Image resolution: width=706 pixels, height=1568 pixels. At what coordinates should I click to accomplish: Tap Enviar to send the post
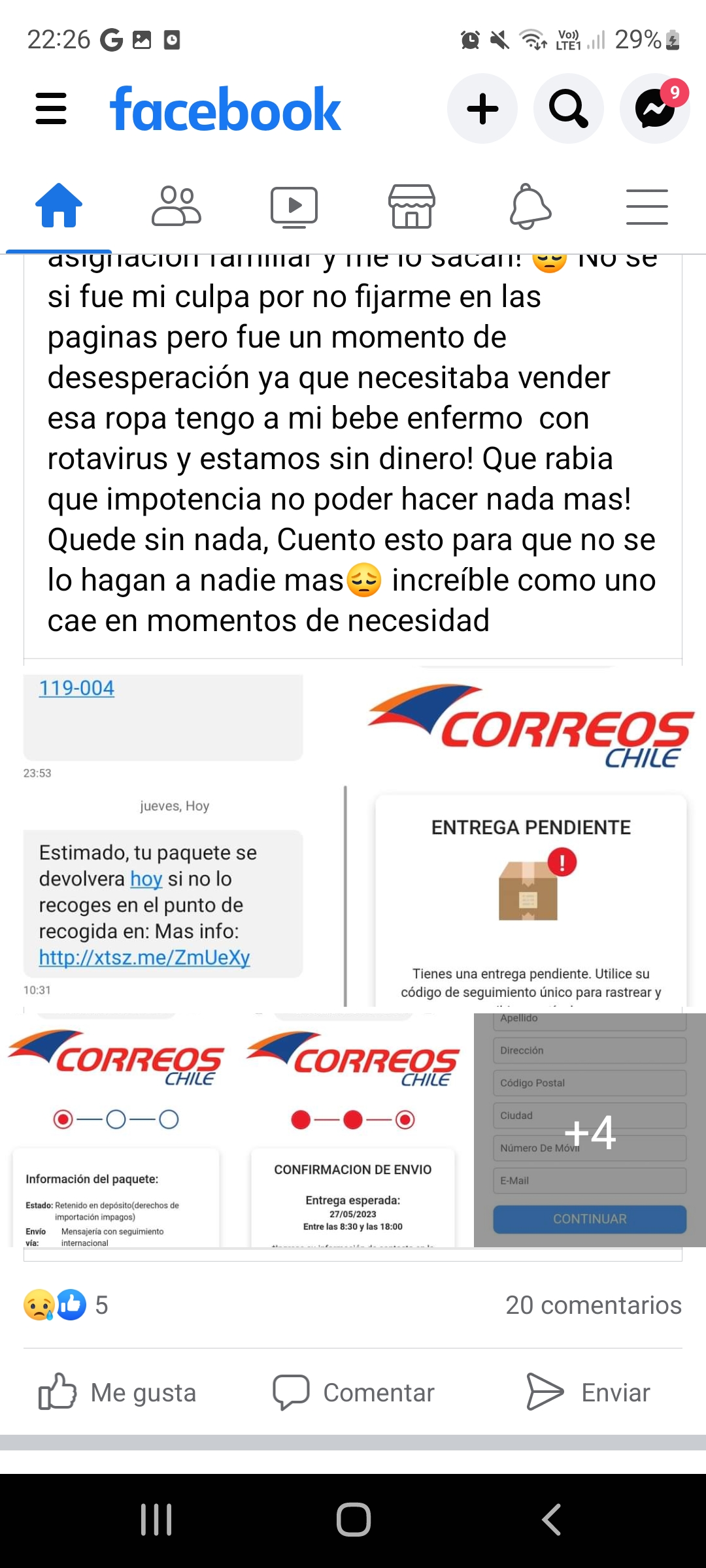pyautogui.click(x=588, y=1392)
